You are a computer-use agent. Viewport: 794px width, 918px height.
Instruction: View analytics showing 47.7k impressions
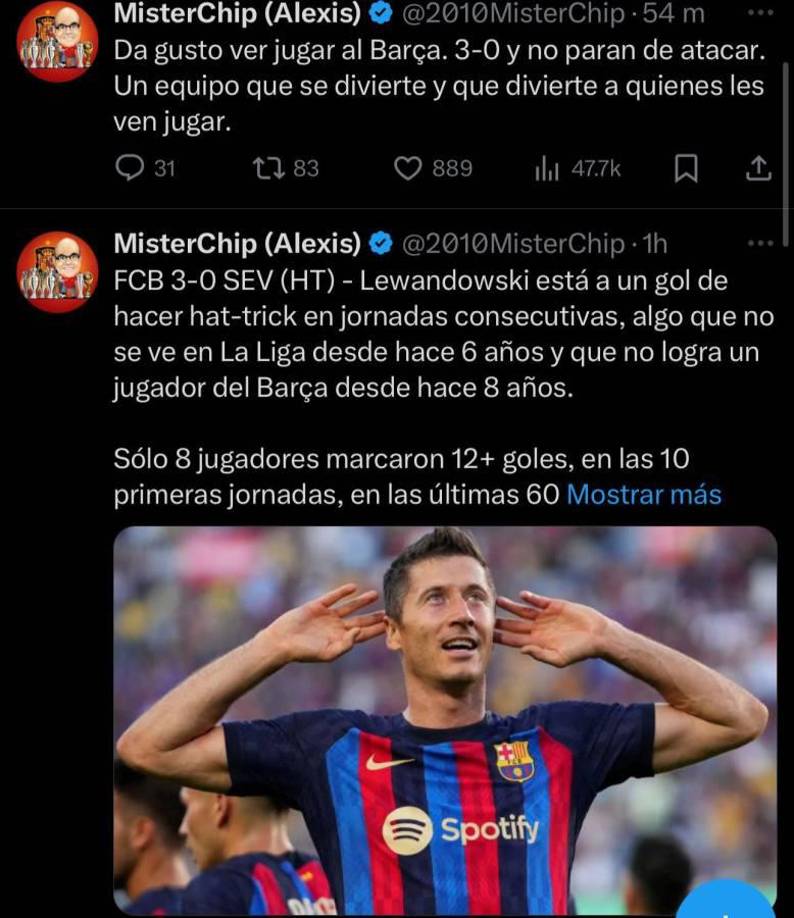pyautogui.click(x=546, y=168)
